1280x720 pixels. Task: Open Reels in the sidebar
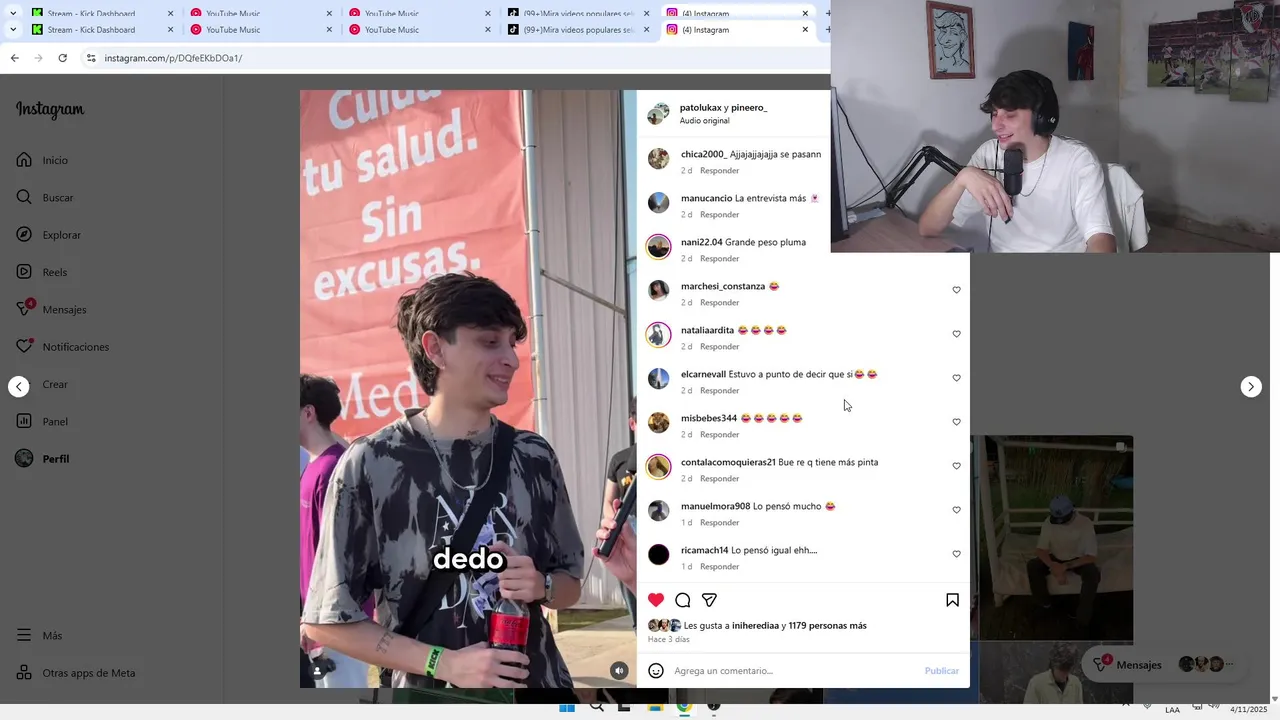point(54,272)
